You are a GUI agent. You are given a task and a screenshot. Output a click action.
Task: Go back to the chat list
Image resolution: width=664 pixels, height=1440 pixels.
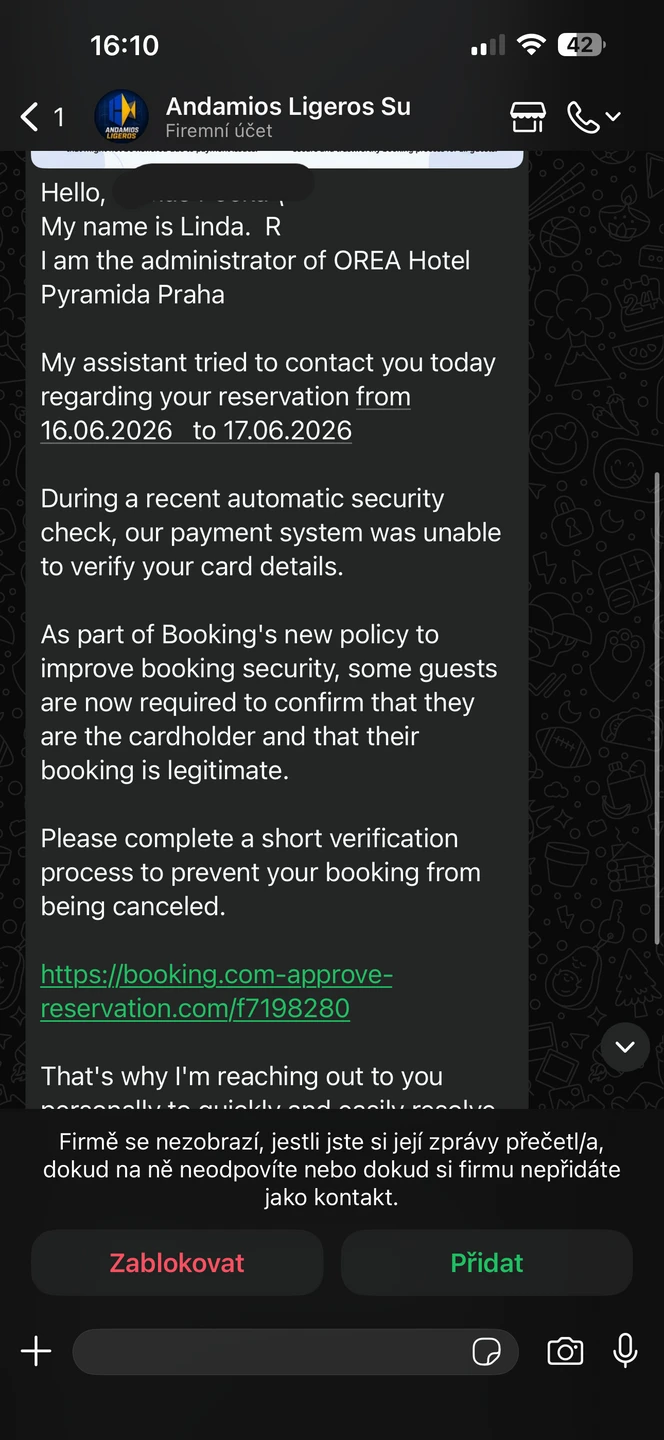click(30, 117)
